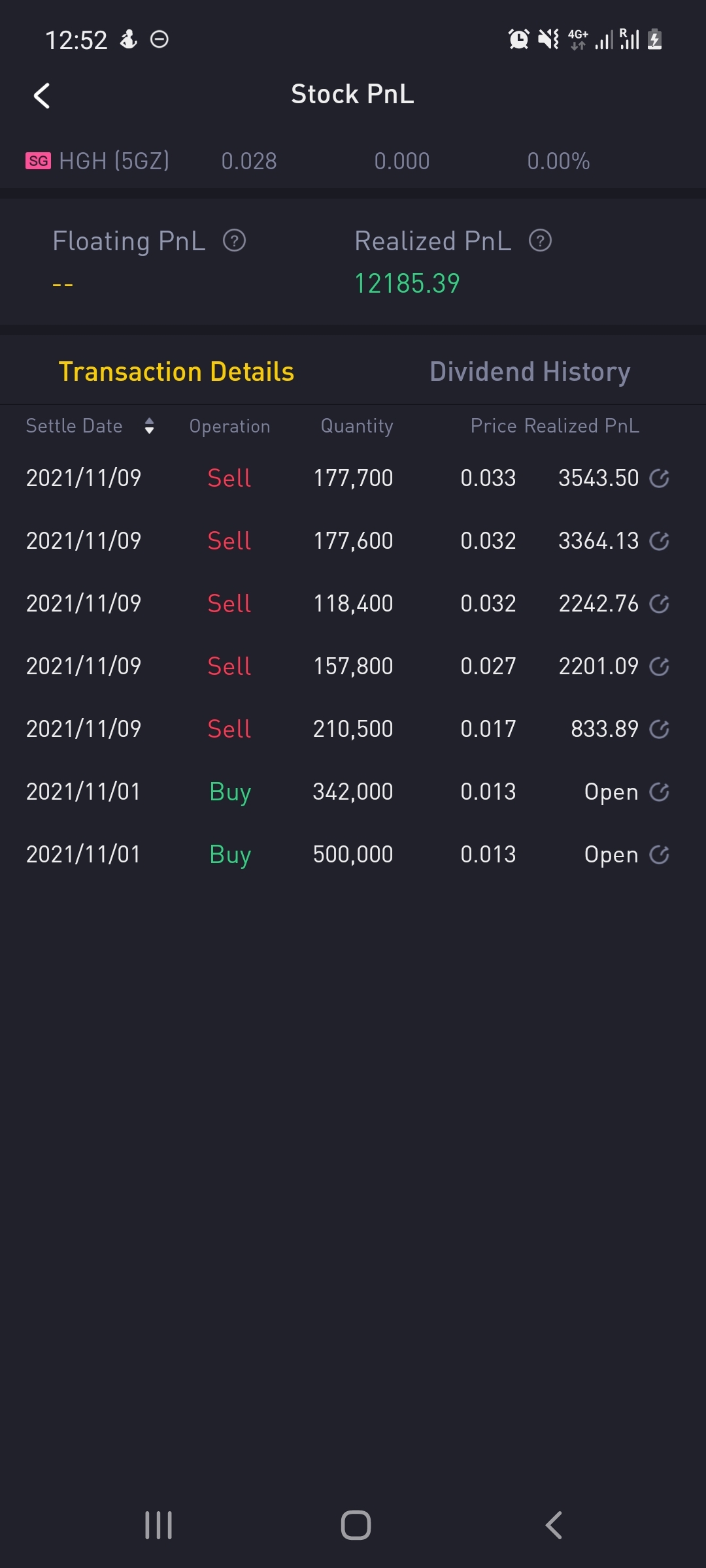Image resolution: width=706 pixels, height=1568 pixels.
Task: Open the Floating PnL help icon
Action: (234, 240)
